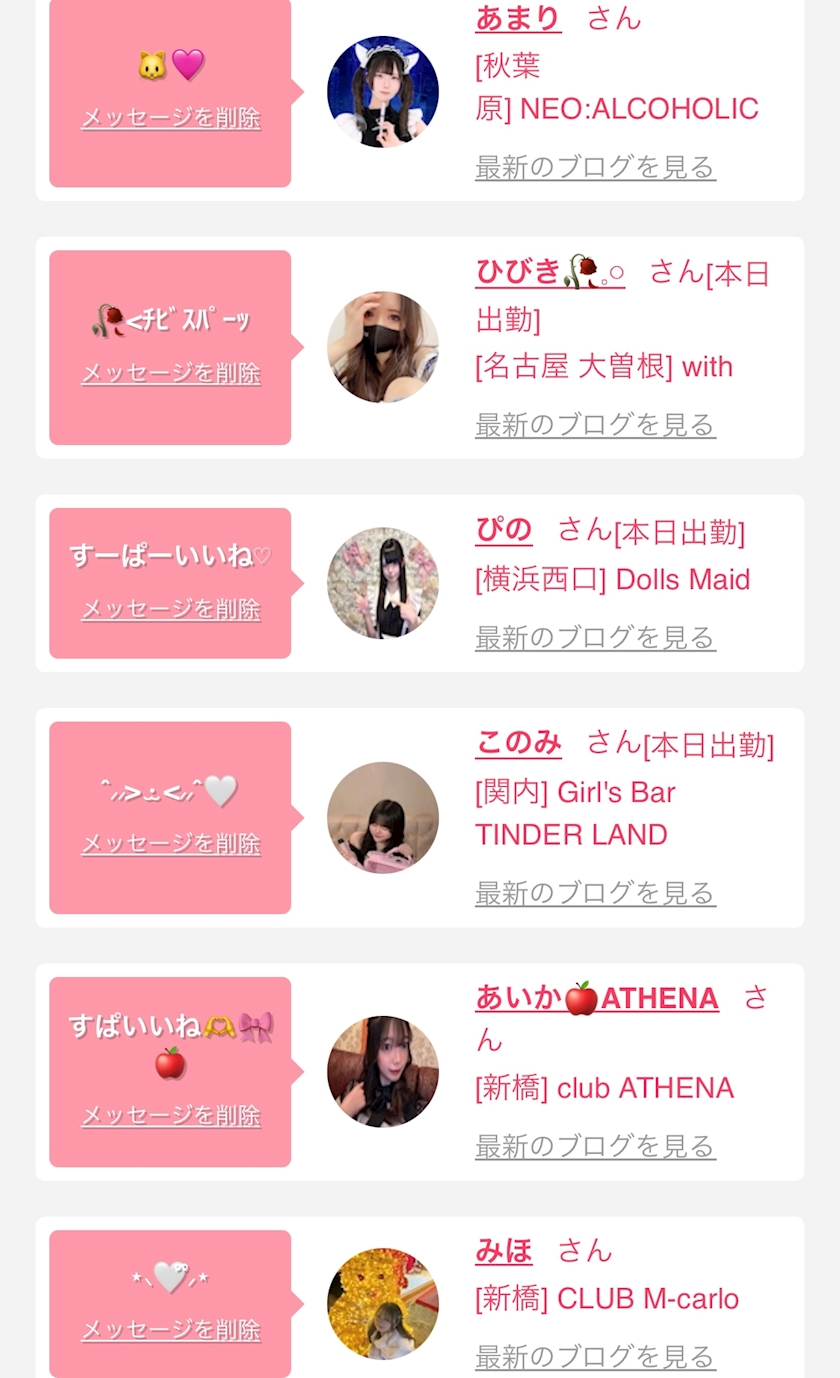This screenshot has width=840, height=1378.
Task: View latest blog of このみ
Action: 595,892
